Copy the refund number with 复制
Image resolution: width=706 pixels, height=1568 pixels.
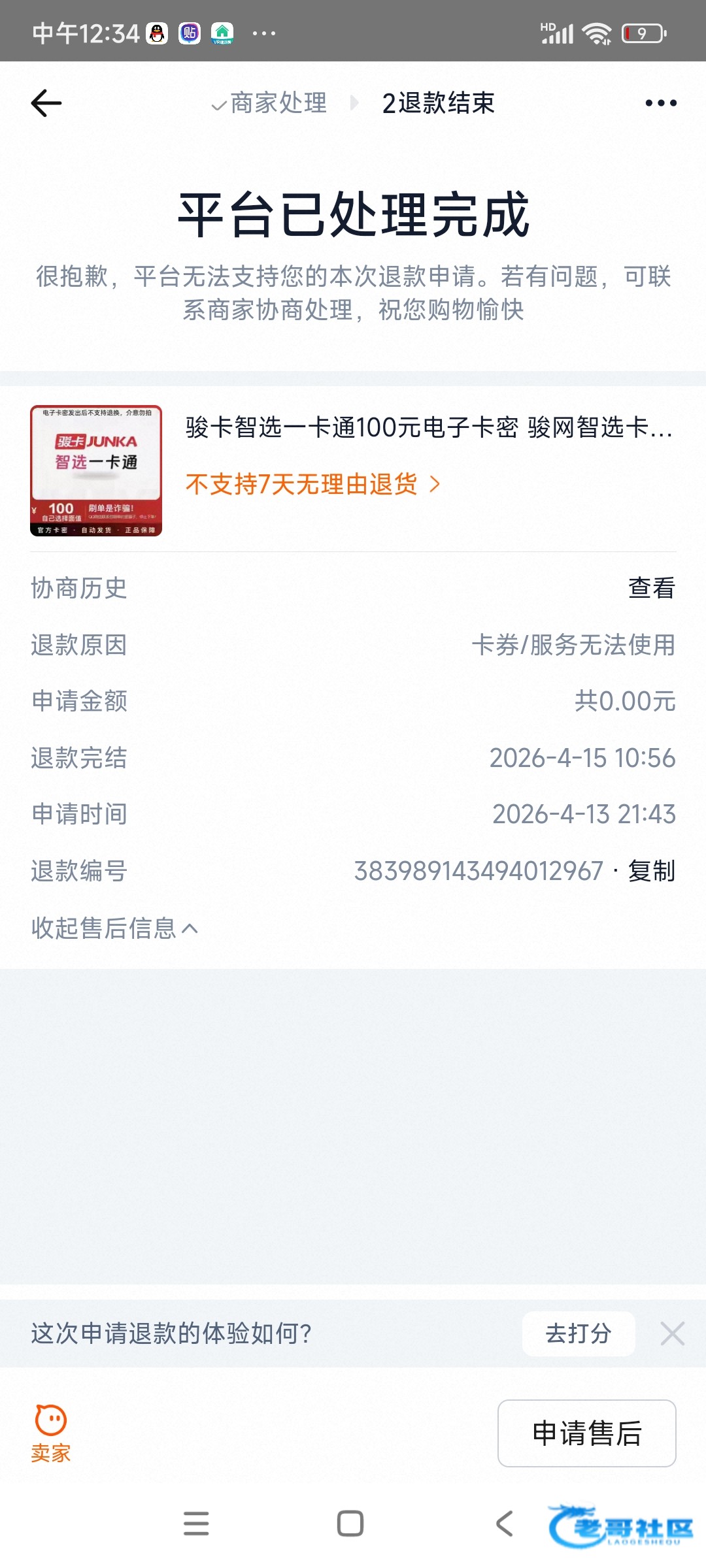651,871
